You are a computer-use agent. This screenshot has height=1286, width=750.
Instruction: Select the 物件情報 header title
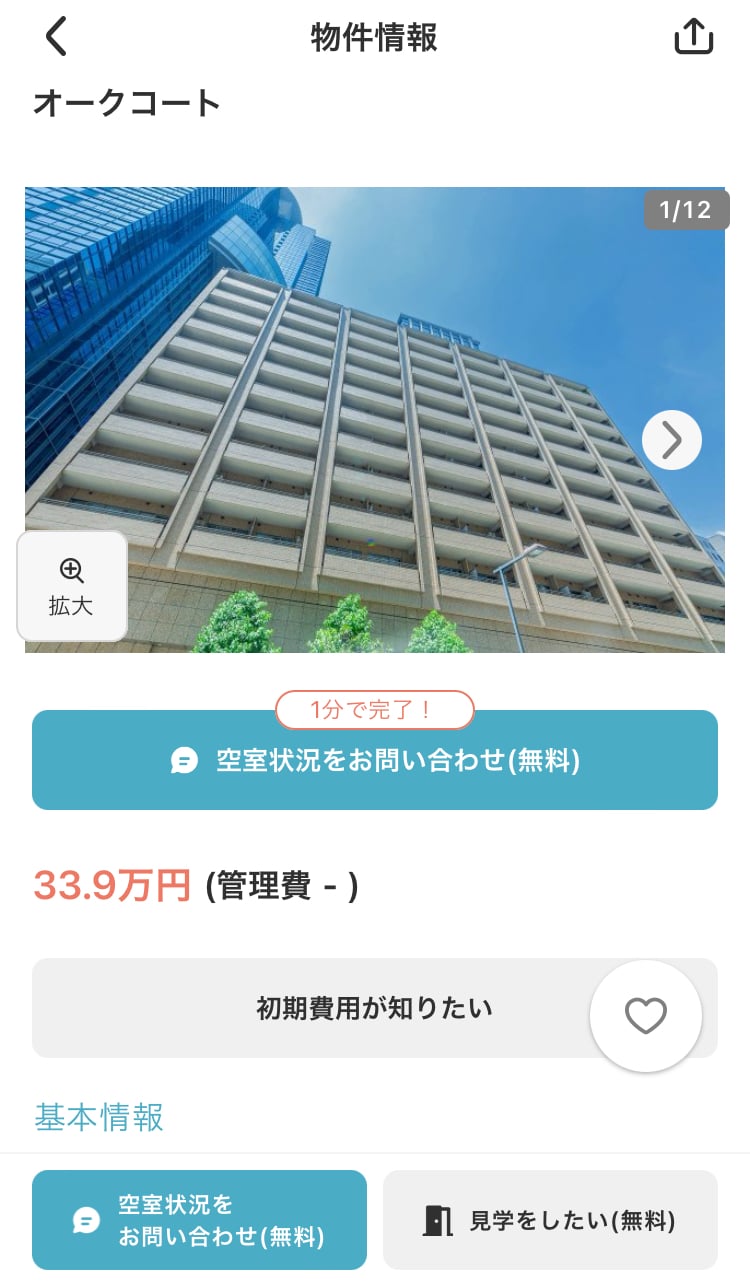coord(375,35)
